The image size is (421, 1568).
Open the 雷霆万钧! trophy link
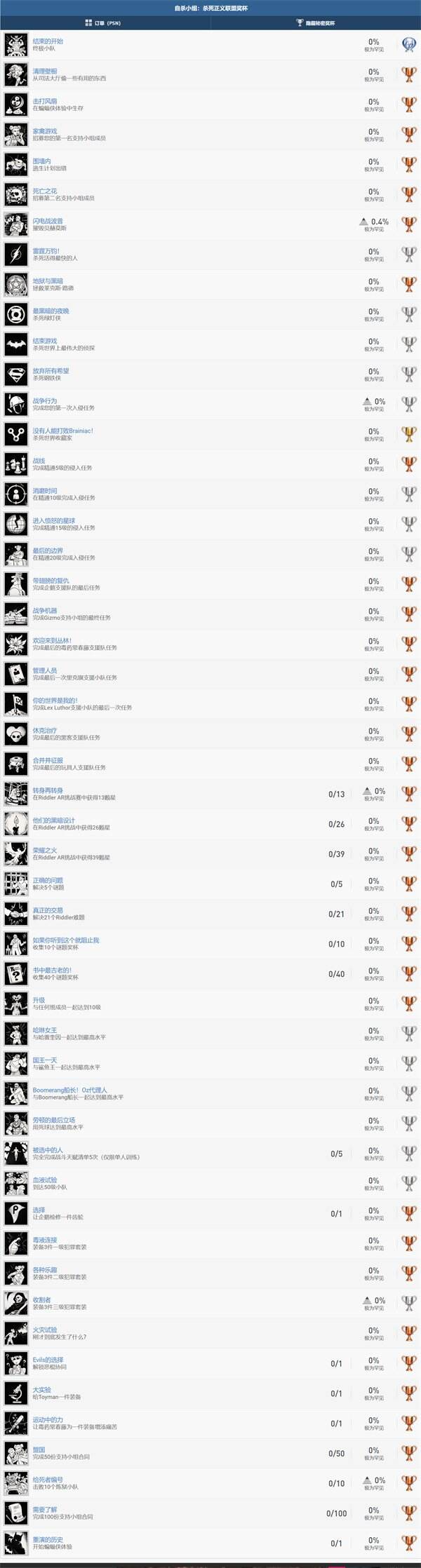46,251
